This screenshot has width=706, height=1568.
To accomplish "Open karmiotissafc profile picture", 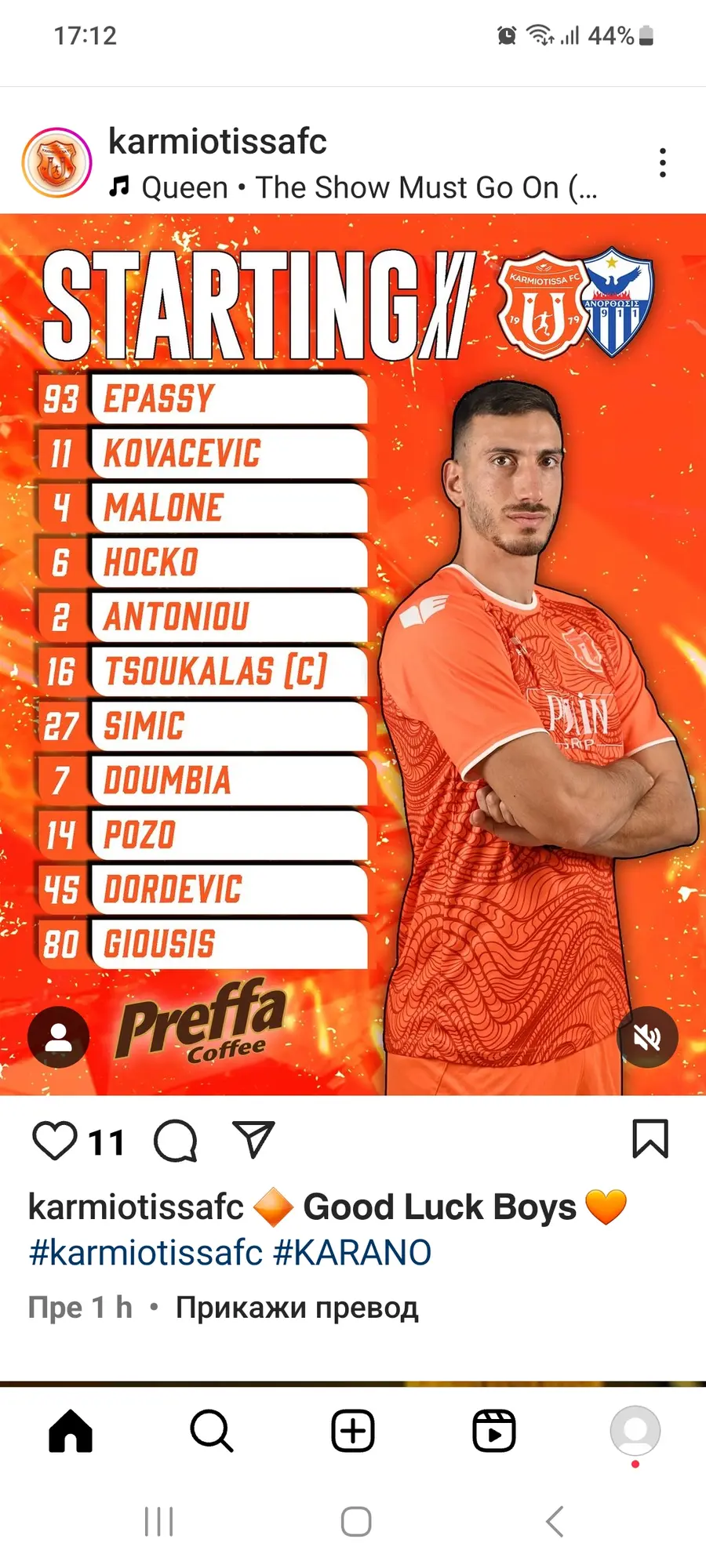I will 56,163.
